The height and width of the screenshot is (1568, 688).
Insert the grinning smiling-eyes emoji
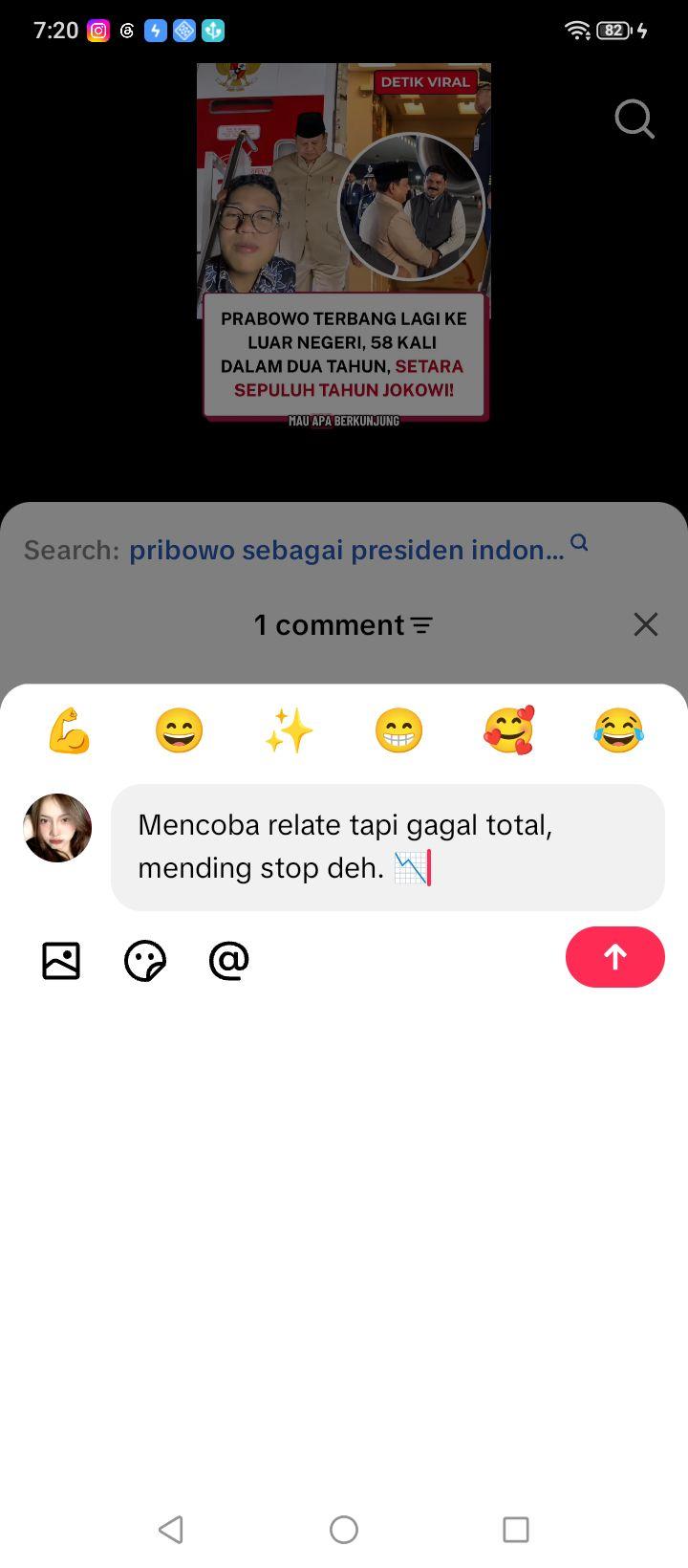(179, 731)
